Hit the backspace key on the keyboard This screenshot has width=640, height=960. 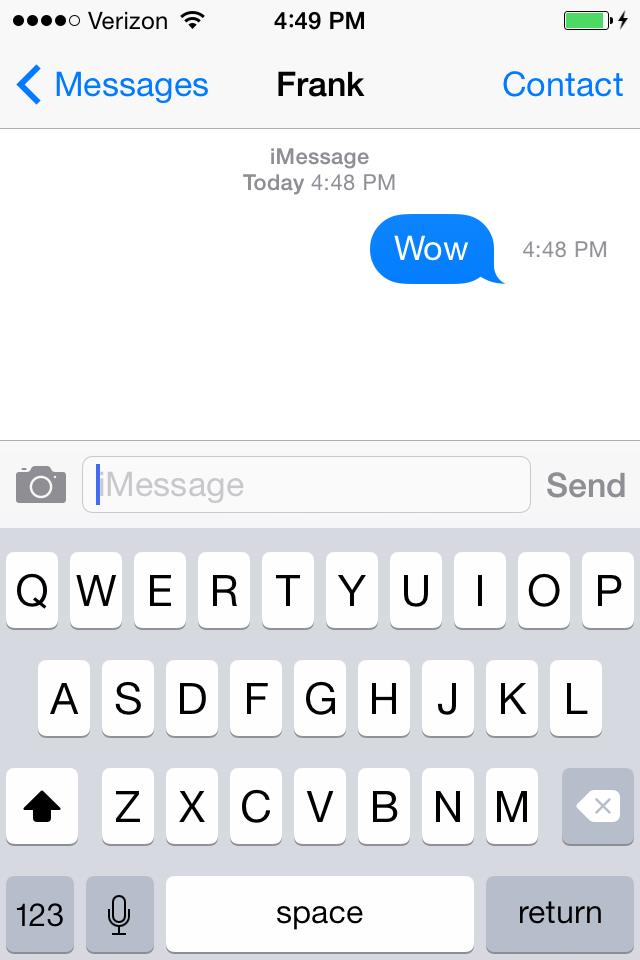coord(597,806)
